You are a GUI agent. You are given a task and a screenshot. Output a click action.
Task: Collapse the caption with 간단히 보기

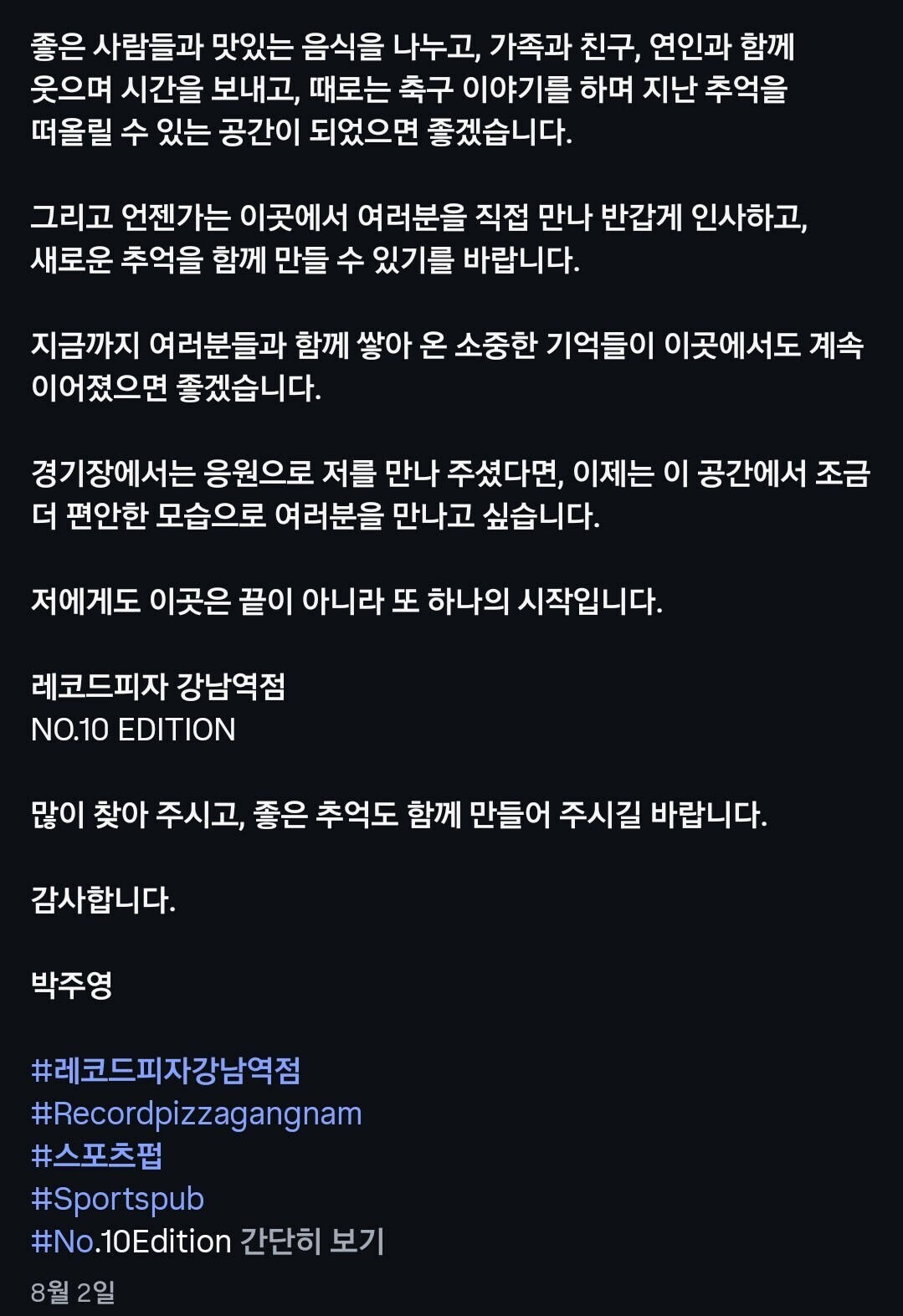tap(312, 1242)
